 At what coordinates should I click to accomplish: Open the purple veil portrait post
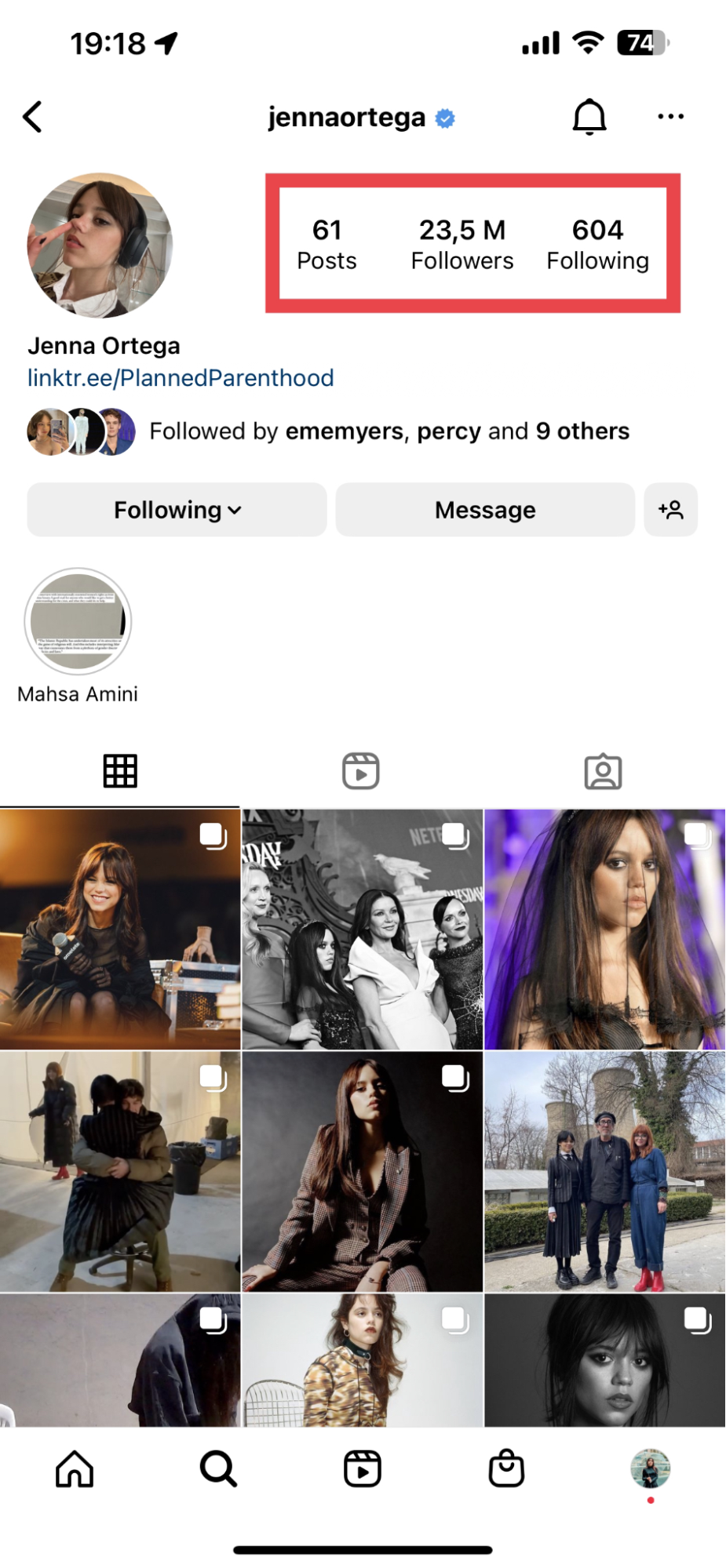(x=604, y=930)
